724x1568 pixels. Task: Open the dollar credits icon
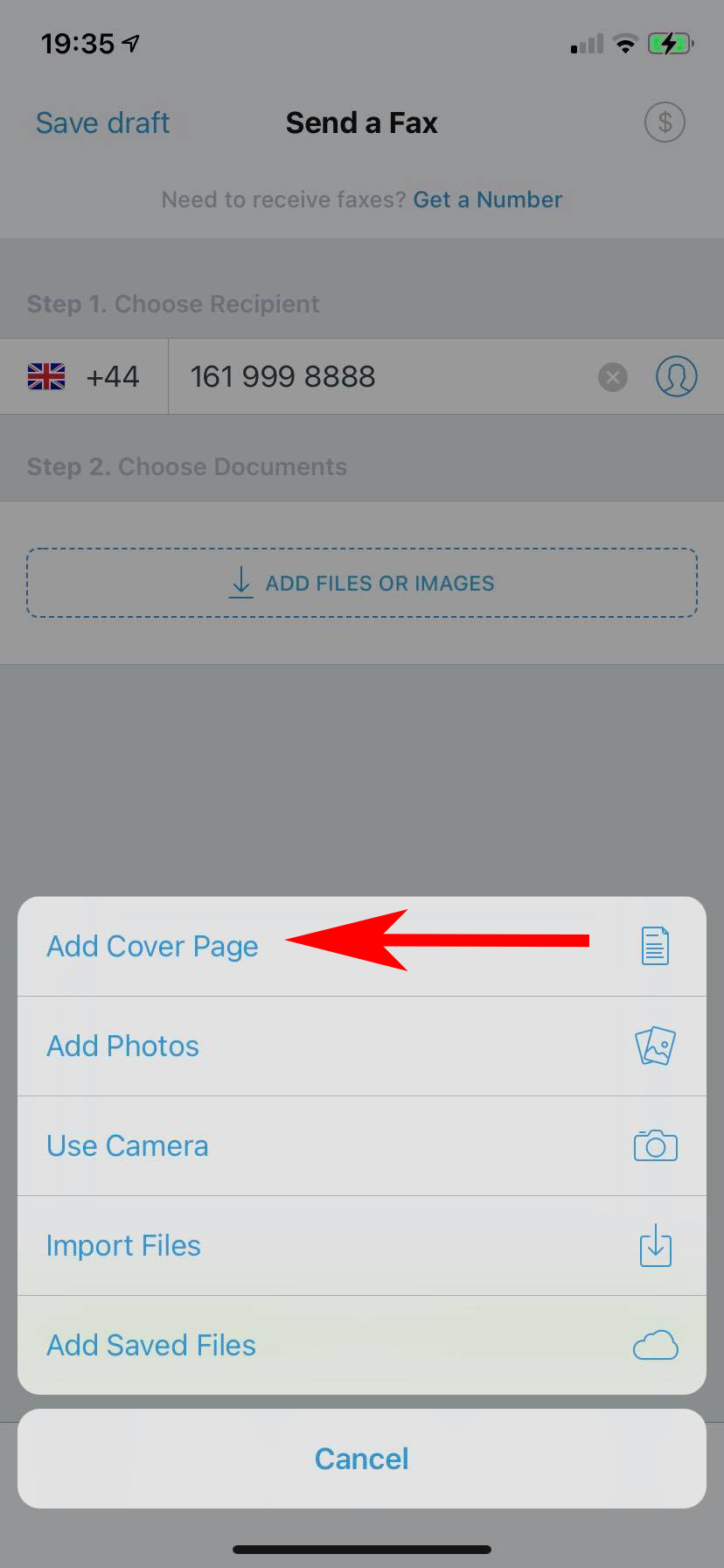tap(665, 123)
